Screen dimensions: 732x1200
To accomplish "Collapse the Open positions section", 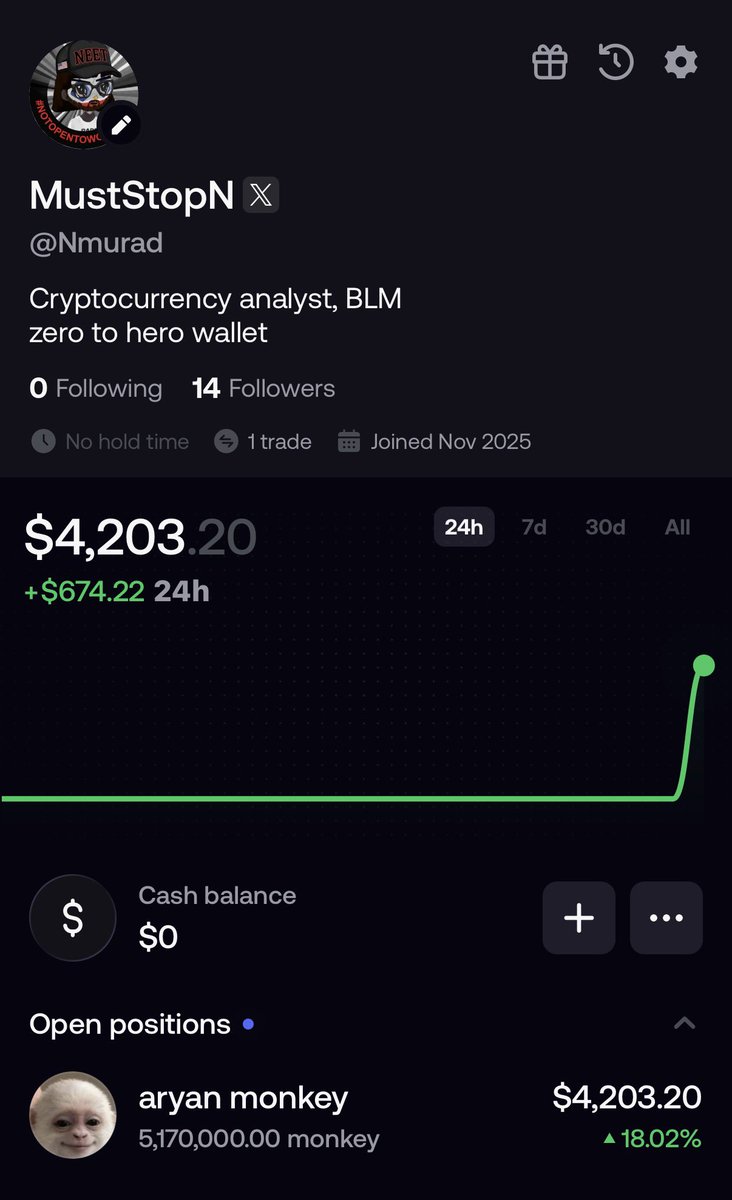I will pos(684,1023).
